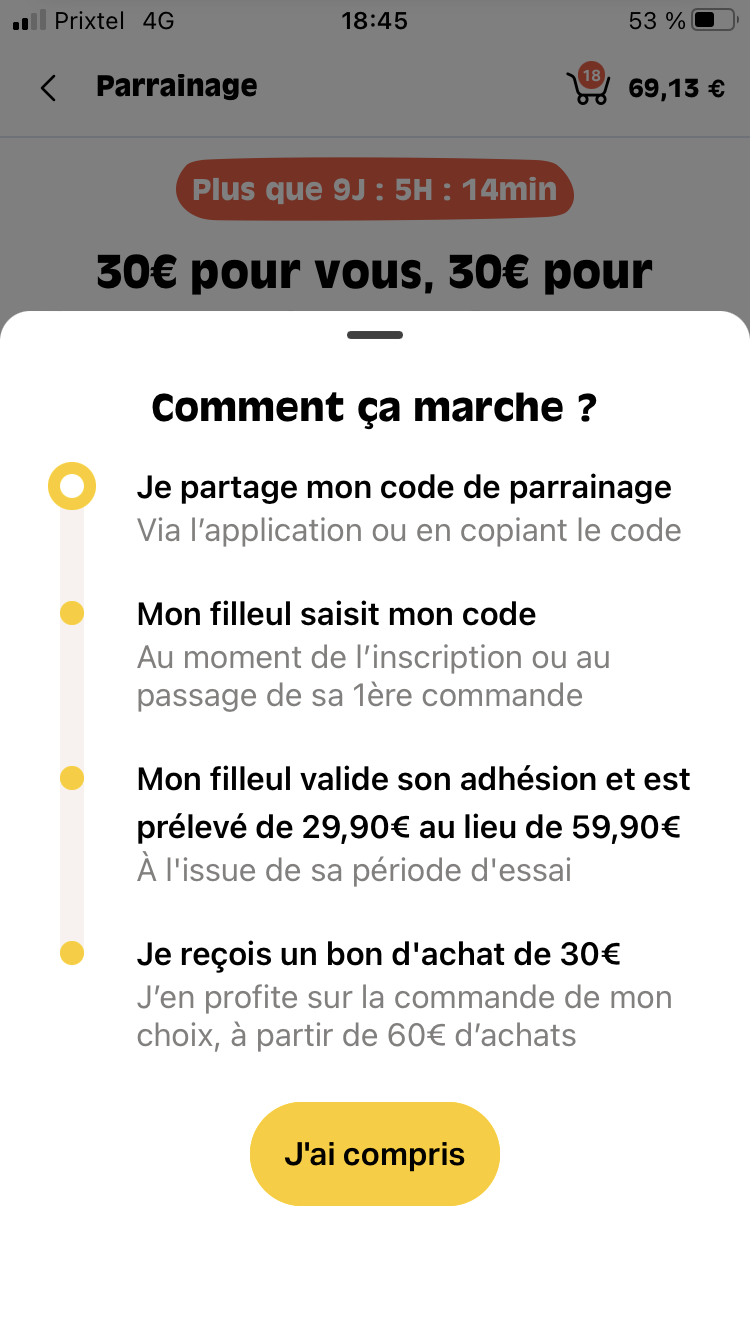Tap the clock showing 18:45
The image size is (750, 1334).
pos(374,20)
